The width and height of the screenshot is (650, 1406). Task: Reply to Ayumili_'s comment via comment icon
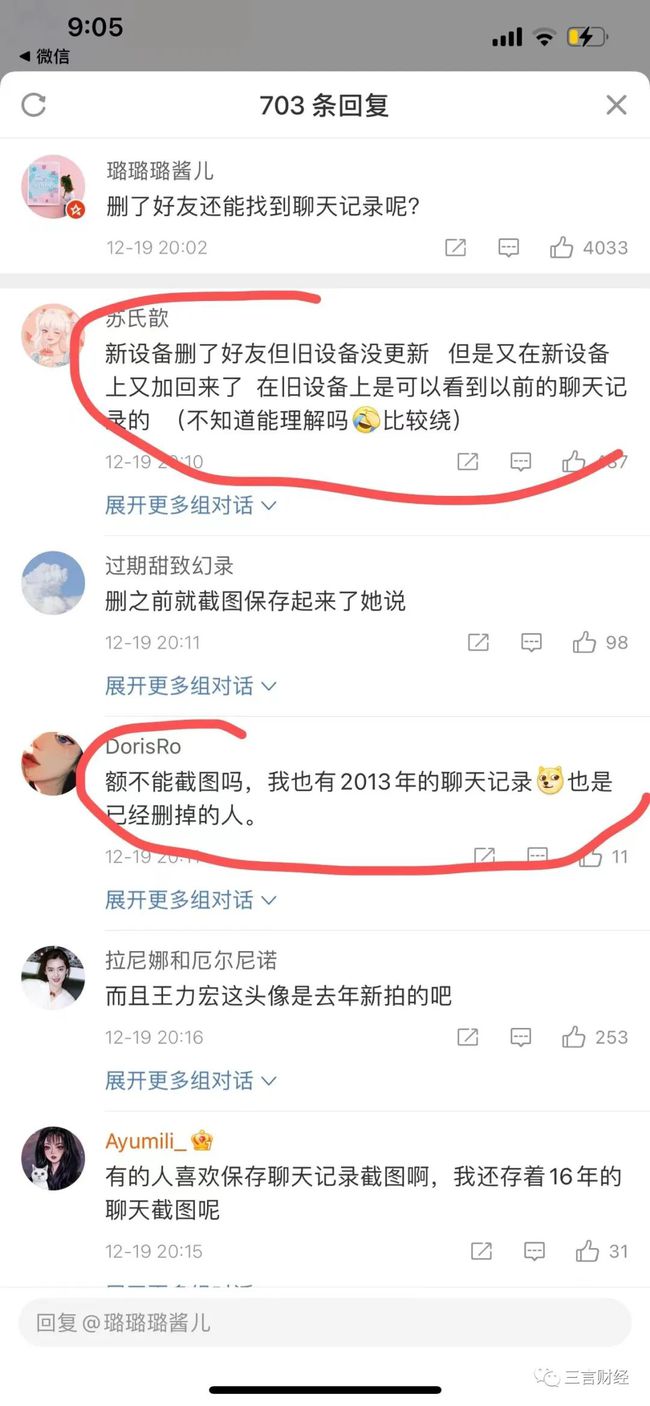[x=535, y=1251]
